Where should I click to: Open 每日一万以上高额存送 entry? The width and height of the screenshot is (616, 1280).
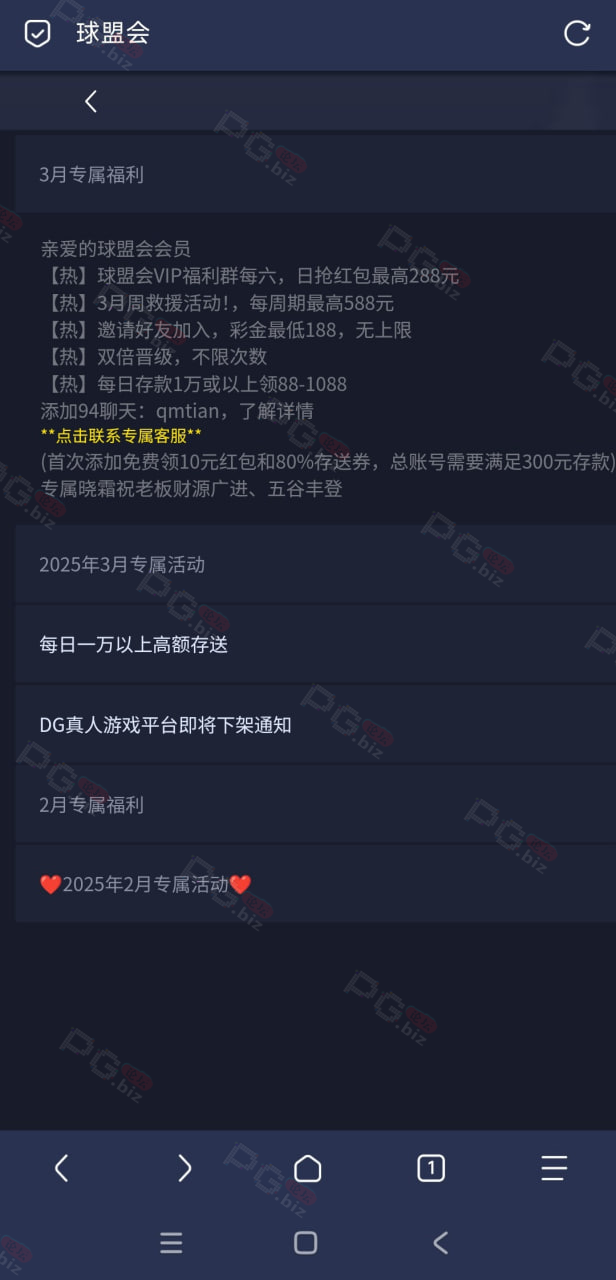315,645
